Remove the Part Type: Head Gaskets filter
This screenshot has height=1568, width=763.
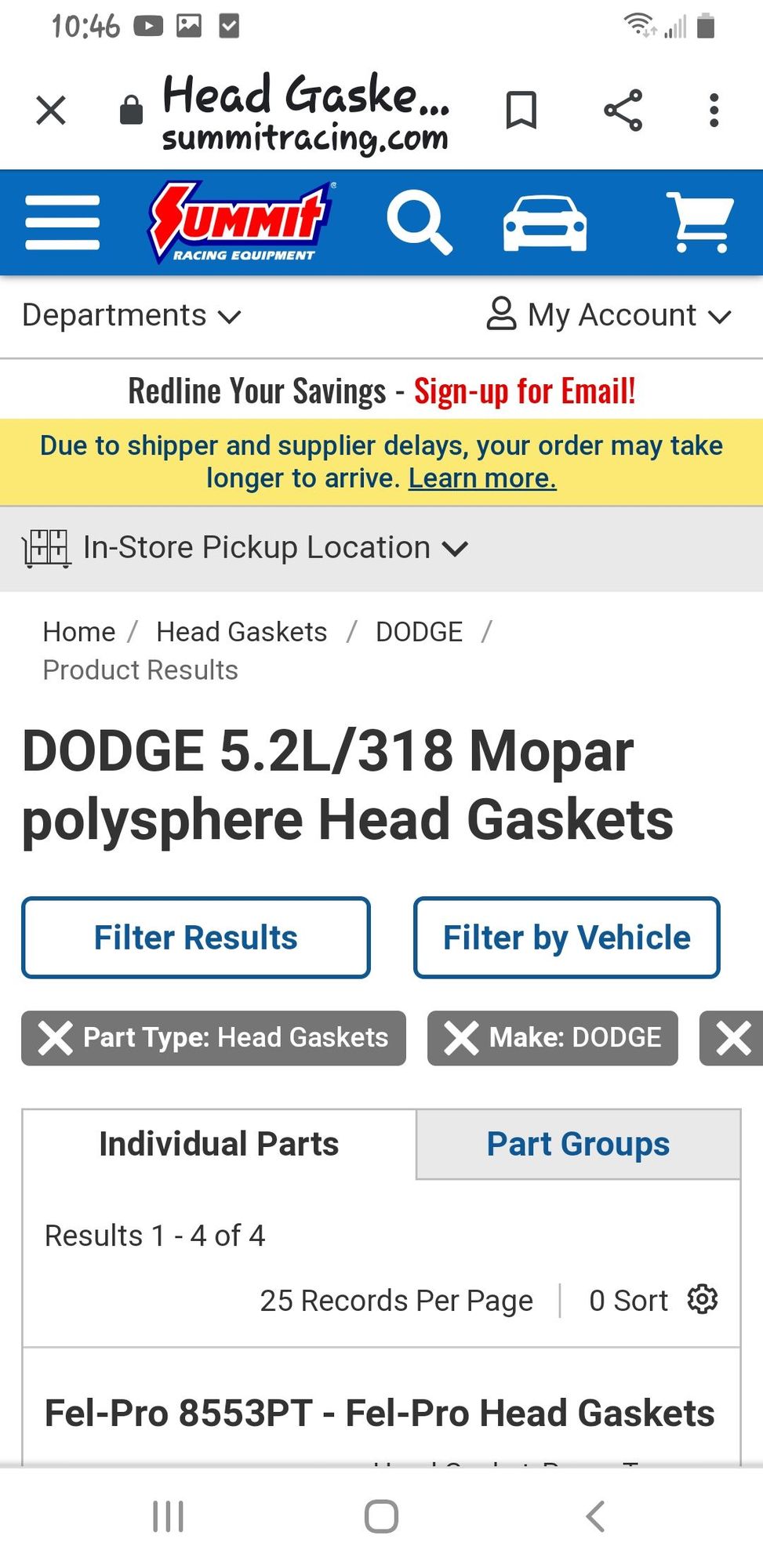tap(56, 1038)
